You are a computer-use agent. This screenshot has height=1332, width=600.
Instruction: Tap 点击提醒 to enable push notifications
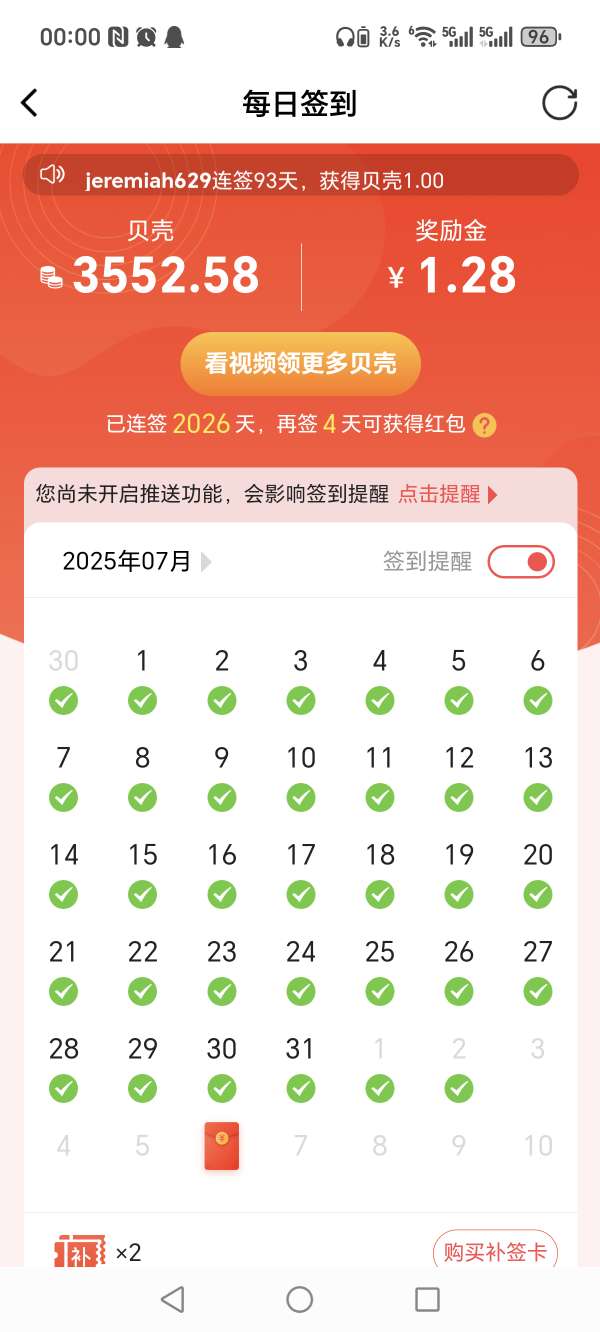[x=447, y=494]
